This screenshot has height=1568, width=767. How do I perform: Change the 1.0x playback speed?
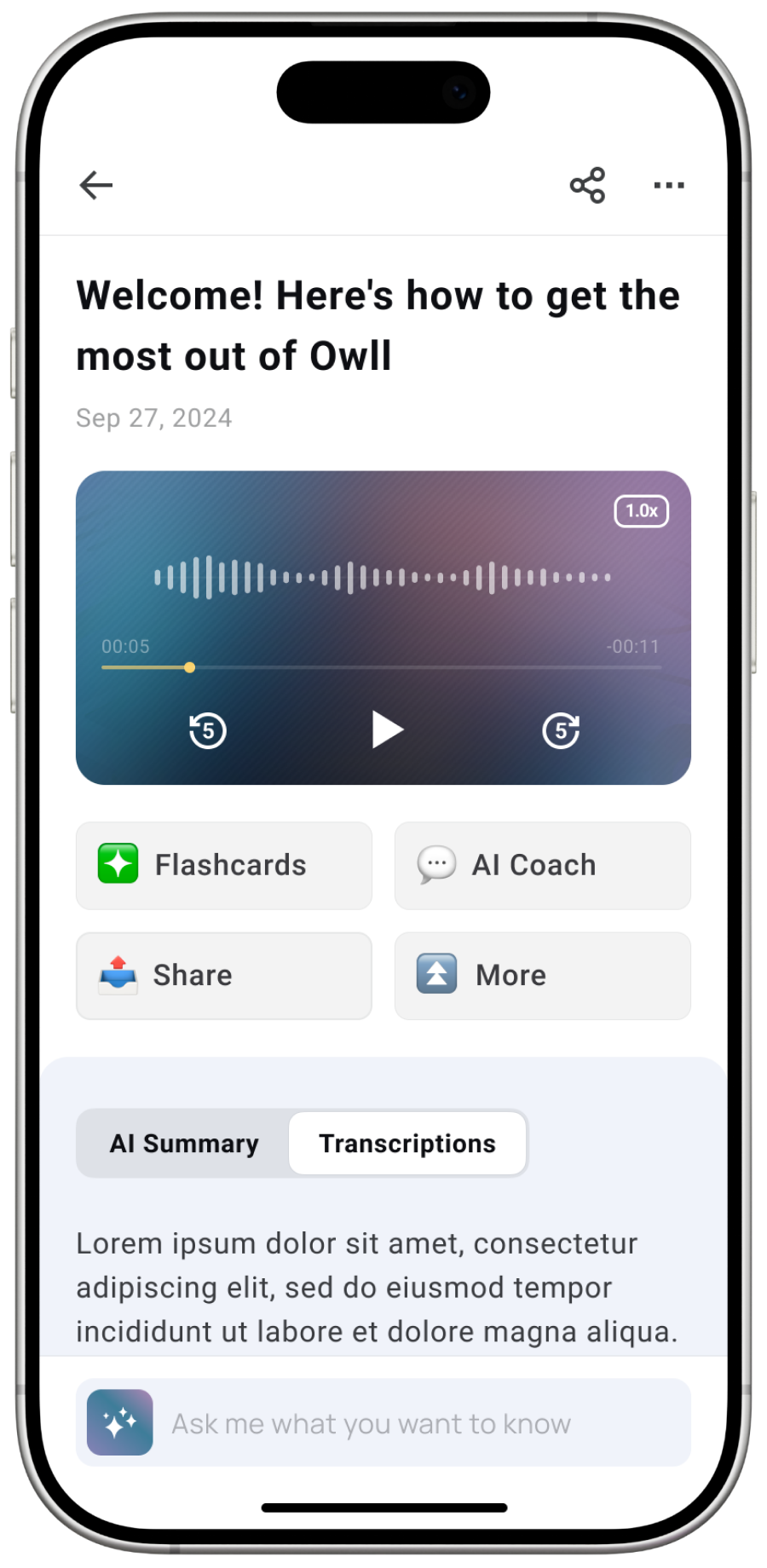click(x=641, y=511)
